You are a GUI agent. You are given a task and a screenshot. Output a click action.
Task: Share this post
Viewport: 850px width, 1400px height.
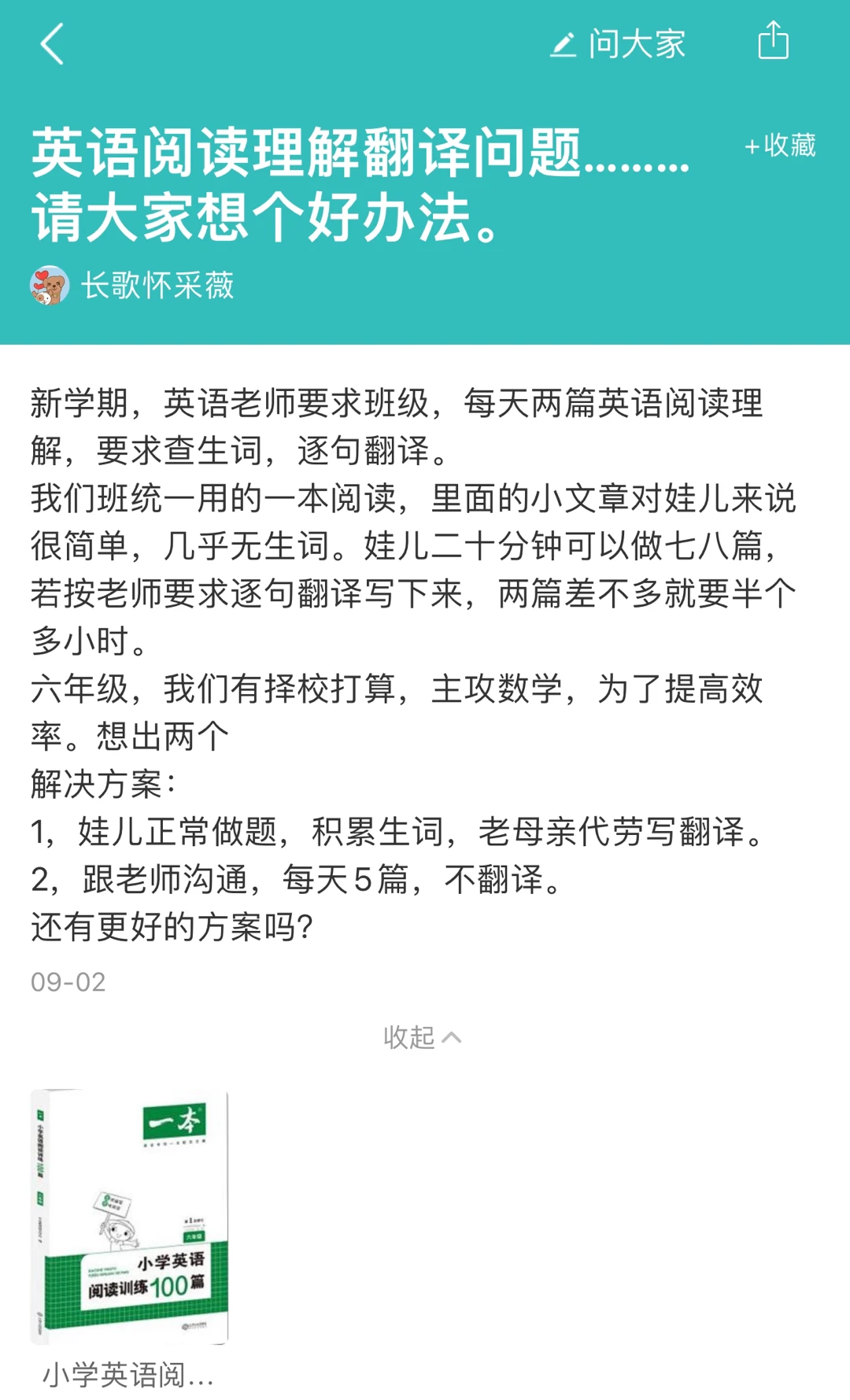(773, 41)
